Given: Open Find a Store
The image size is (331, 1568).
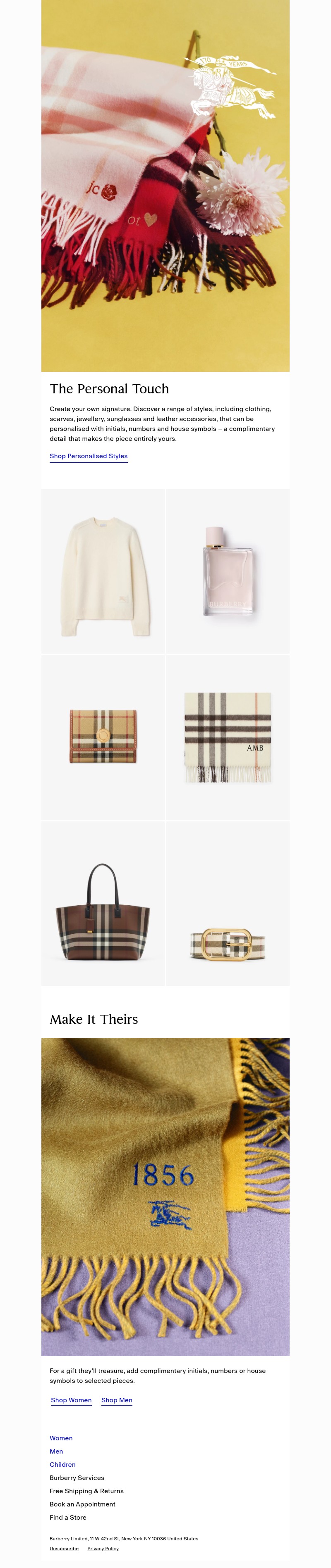Looking at the screenshot, I should pyautogui.click(x=68, y=1518).
